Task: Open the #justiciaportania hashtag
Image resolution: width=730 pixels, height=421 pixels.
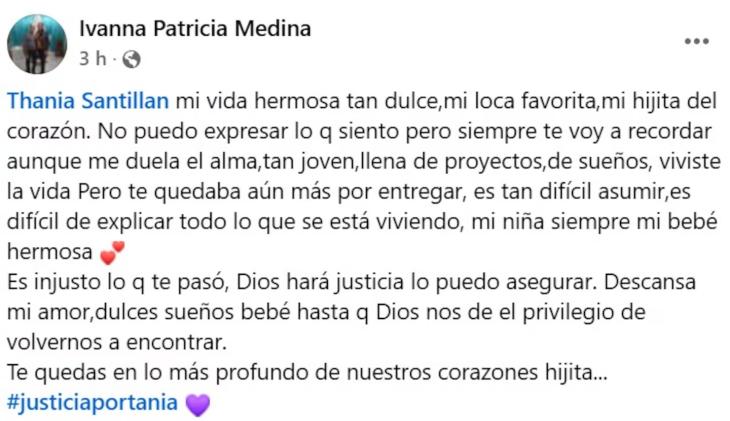Action: (93, 404)
